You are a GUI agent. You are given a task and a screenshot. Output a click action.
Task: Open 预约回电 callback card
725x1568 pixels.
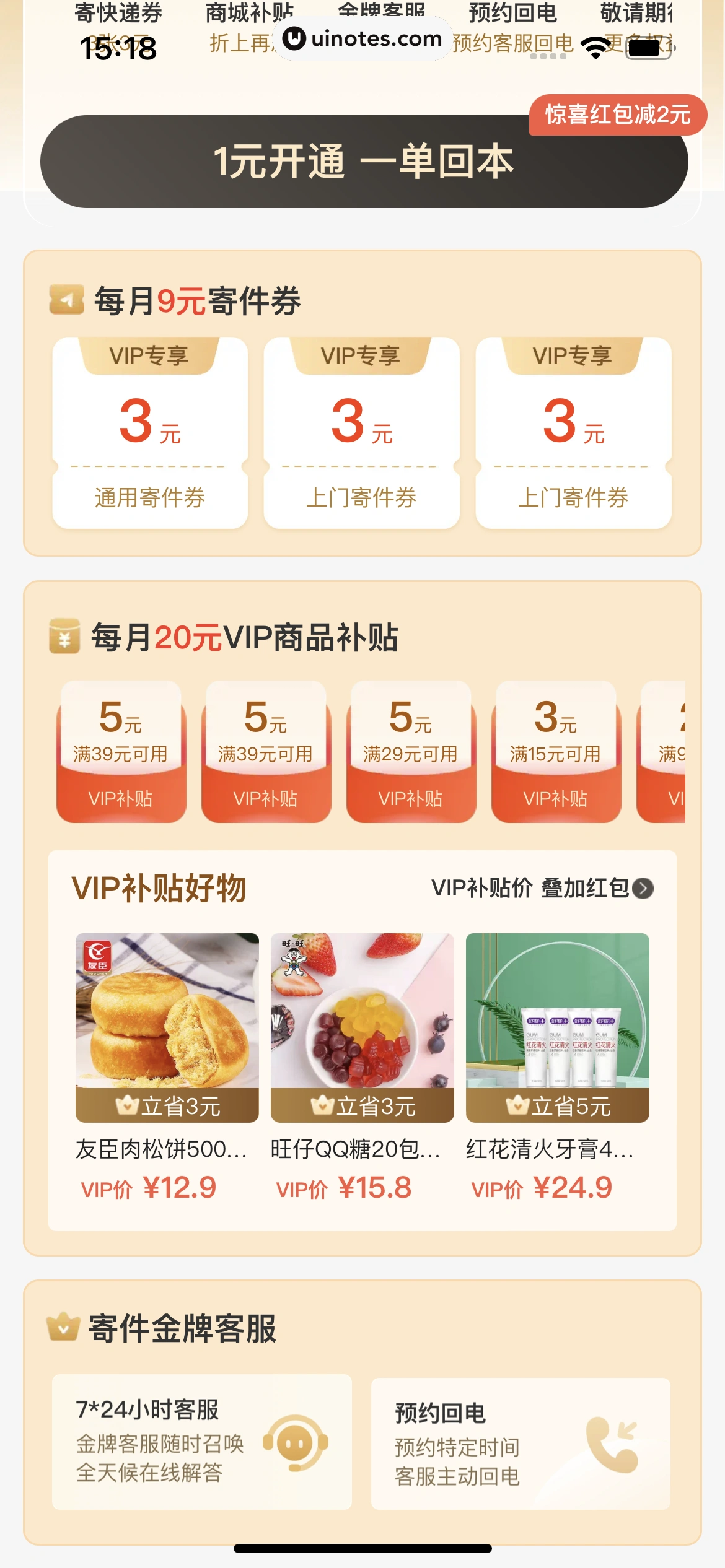pos(520,1444)
